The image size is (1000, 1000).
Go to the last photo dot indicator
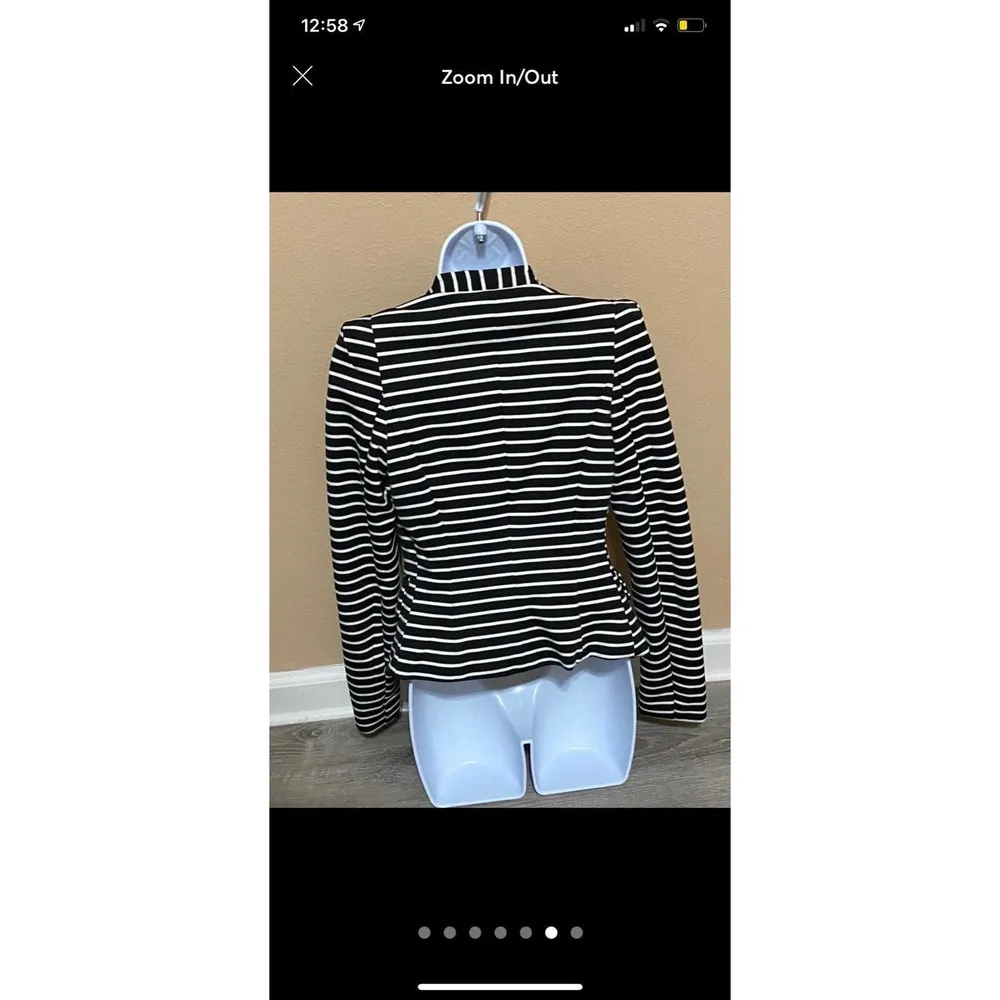pyautogui.click(x=576, y=932)
